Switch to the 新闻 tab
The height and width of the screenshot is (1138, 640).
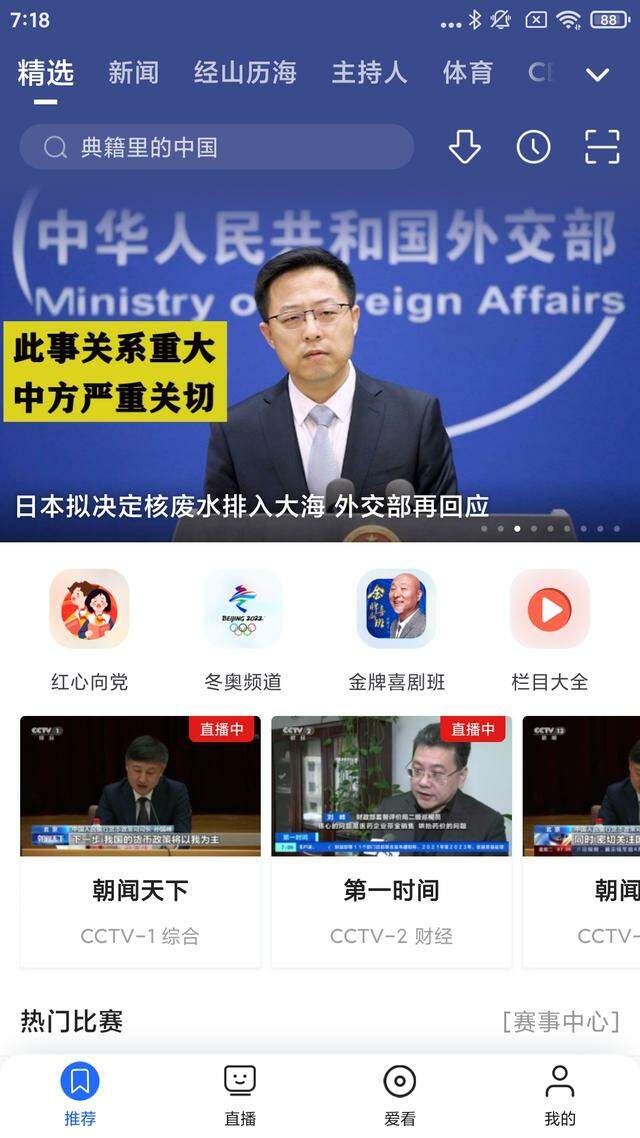coord(133,72)
